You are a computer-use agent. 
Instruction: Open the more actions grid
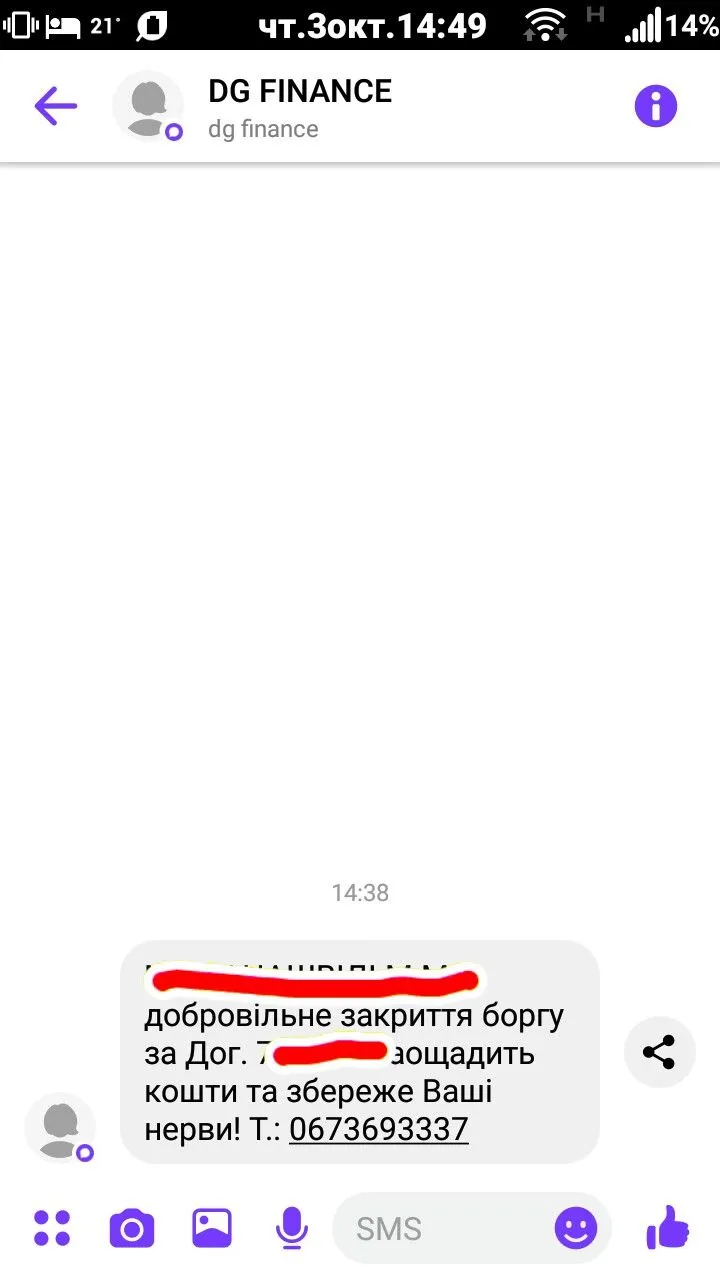click(x=52, y=1228)
